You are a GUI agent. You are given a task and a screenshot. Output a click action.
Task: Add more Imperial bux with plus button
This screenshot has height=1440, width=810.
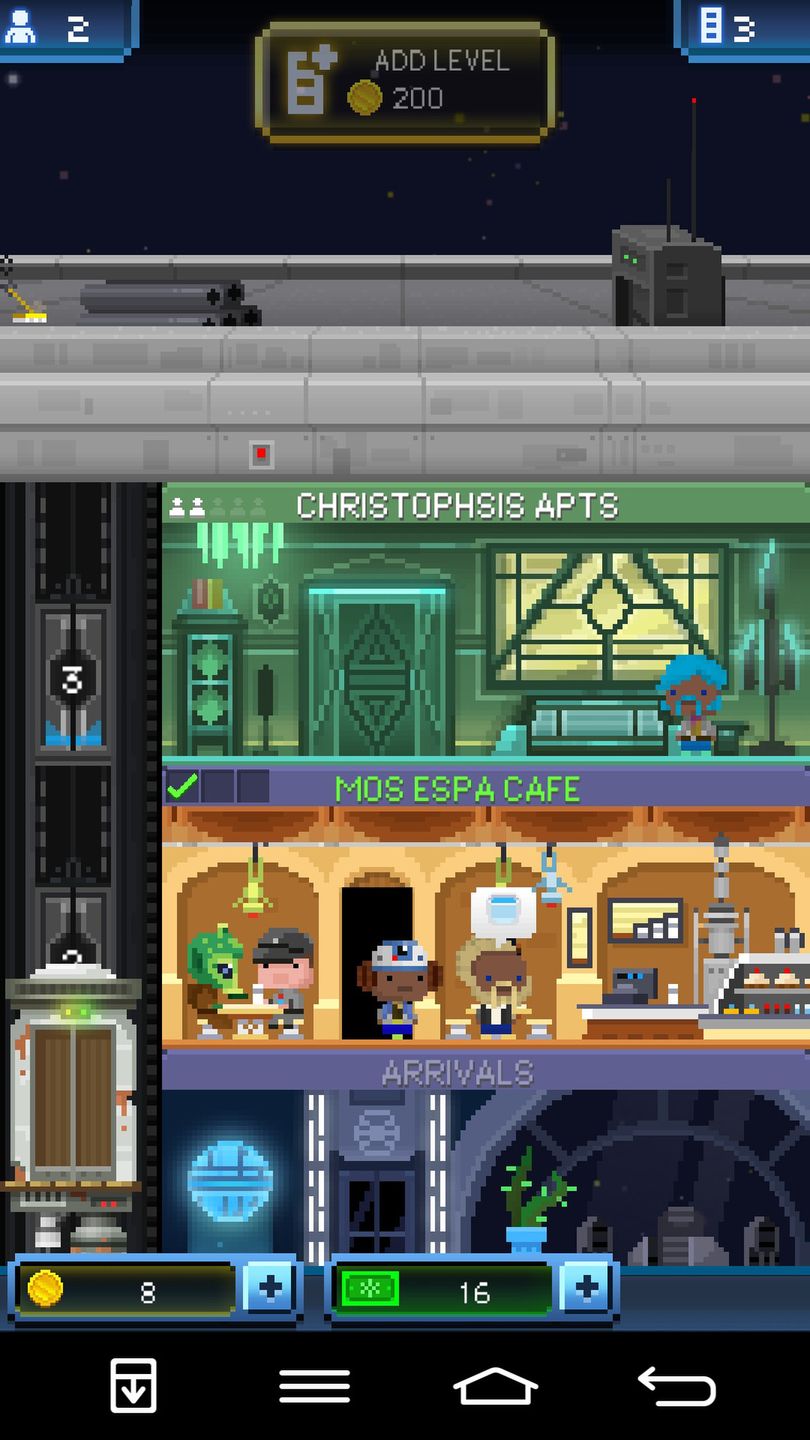pos(586,1291)
